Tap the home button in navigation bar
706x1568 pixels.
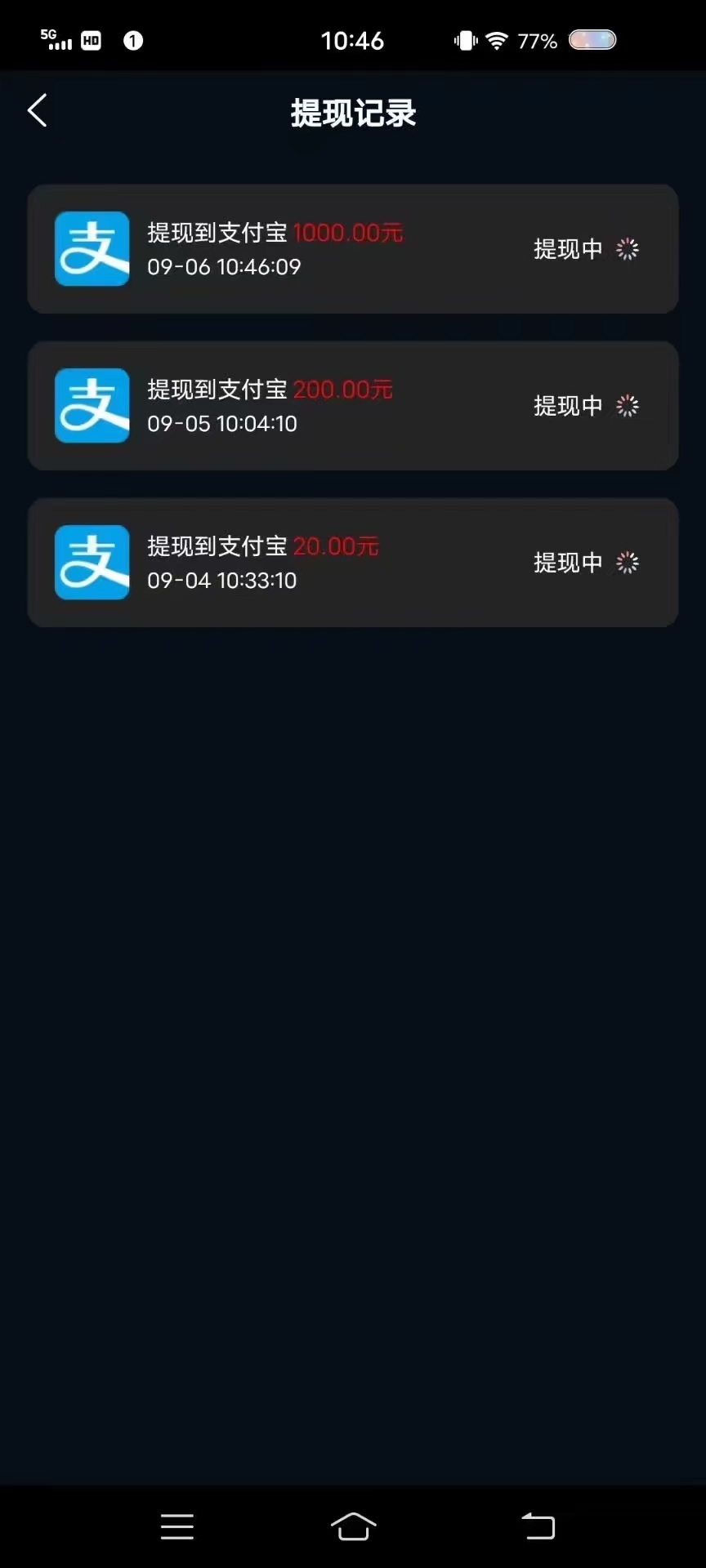353,1526
